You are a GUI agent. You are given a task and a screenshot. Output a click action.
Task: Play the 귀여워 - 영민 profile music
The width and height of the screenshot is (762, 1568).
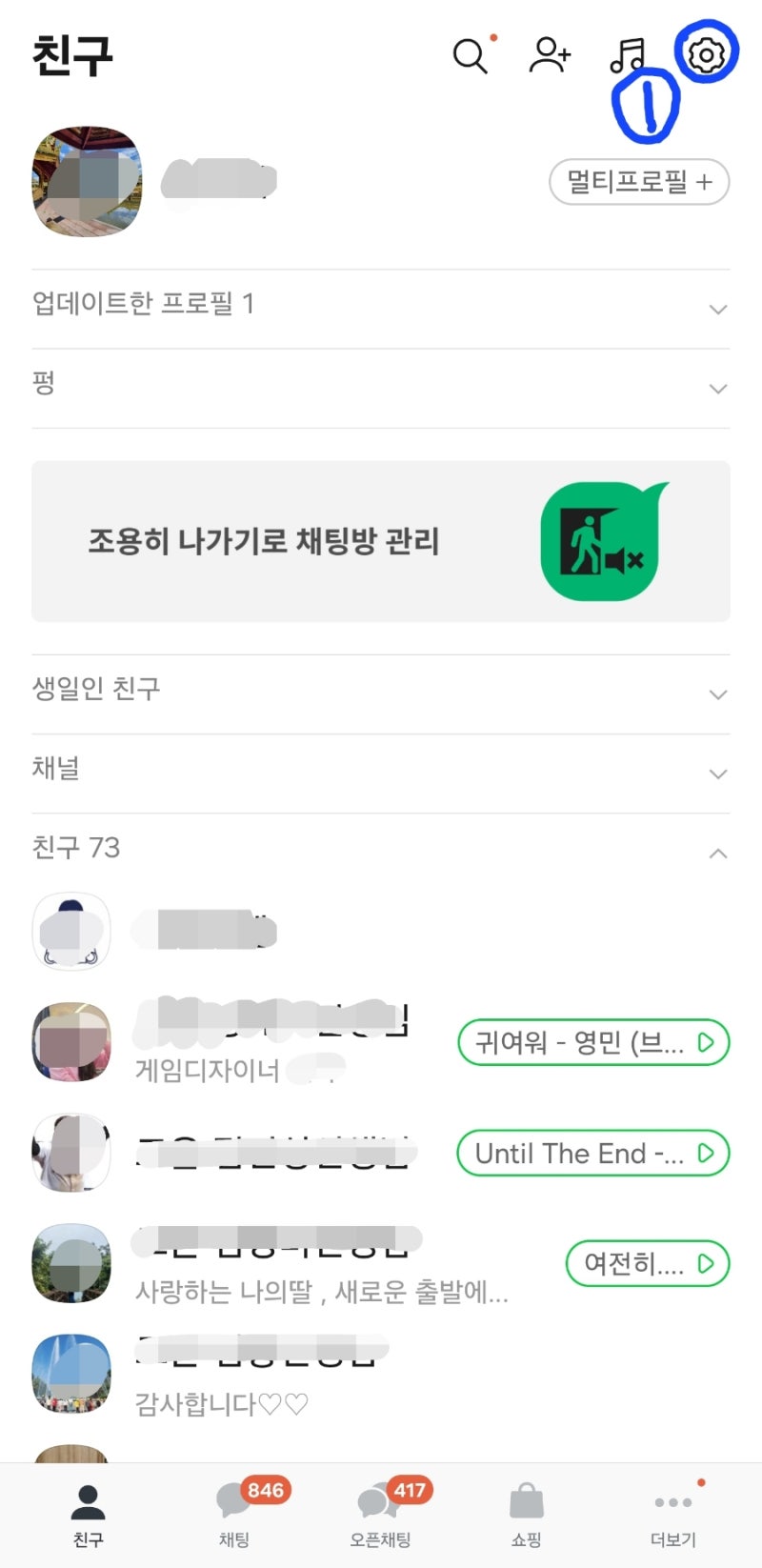(x=593, y=1042)
